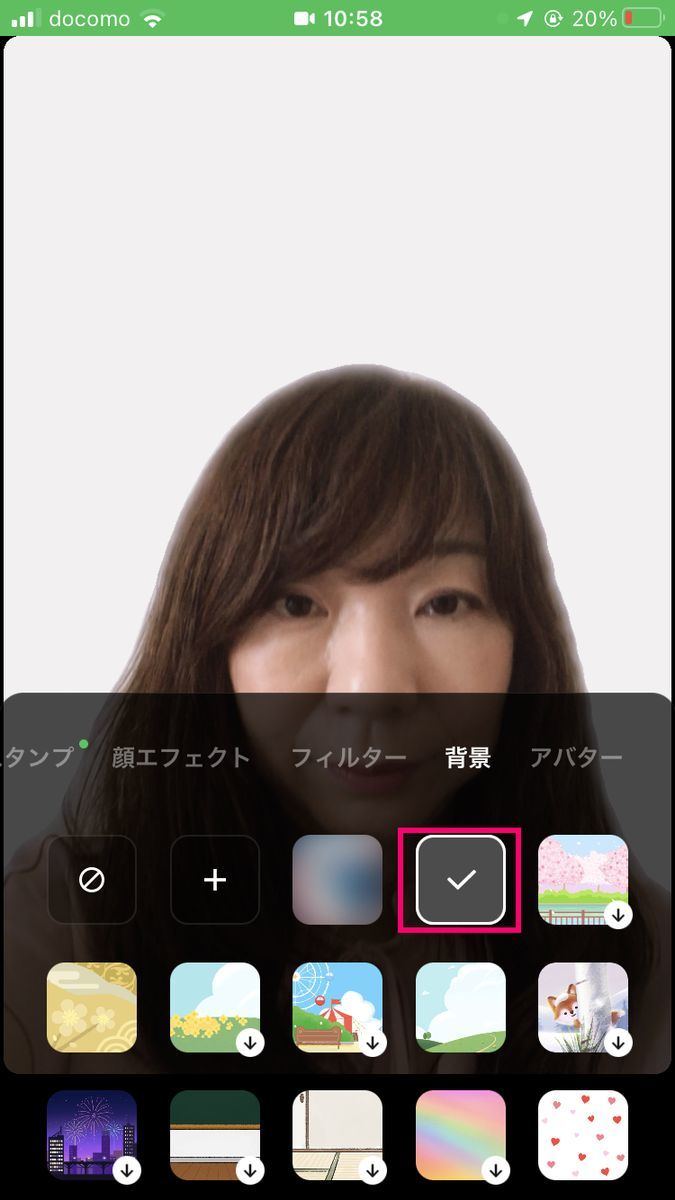Viewport: 675px width, 1200px height.
Task: Pick the red hearts pattern background
Action: pos(583,1135)
